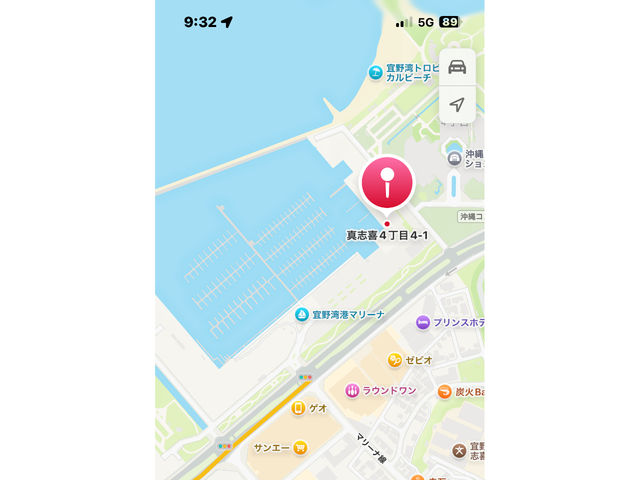Open the map mode car button
The image size is (640, 480).
pos(457,67)
